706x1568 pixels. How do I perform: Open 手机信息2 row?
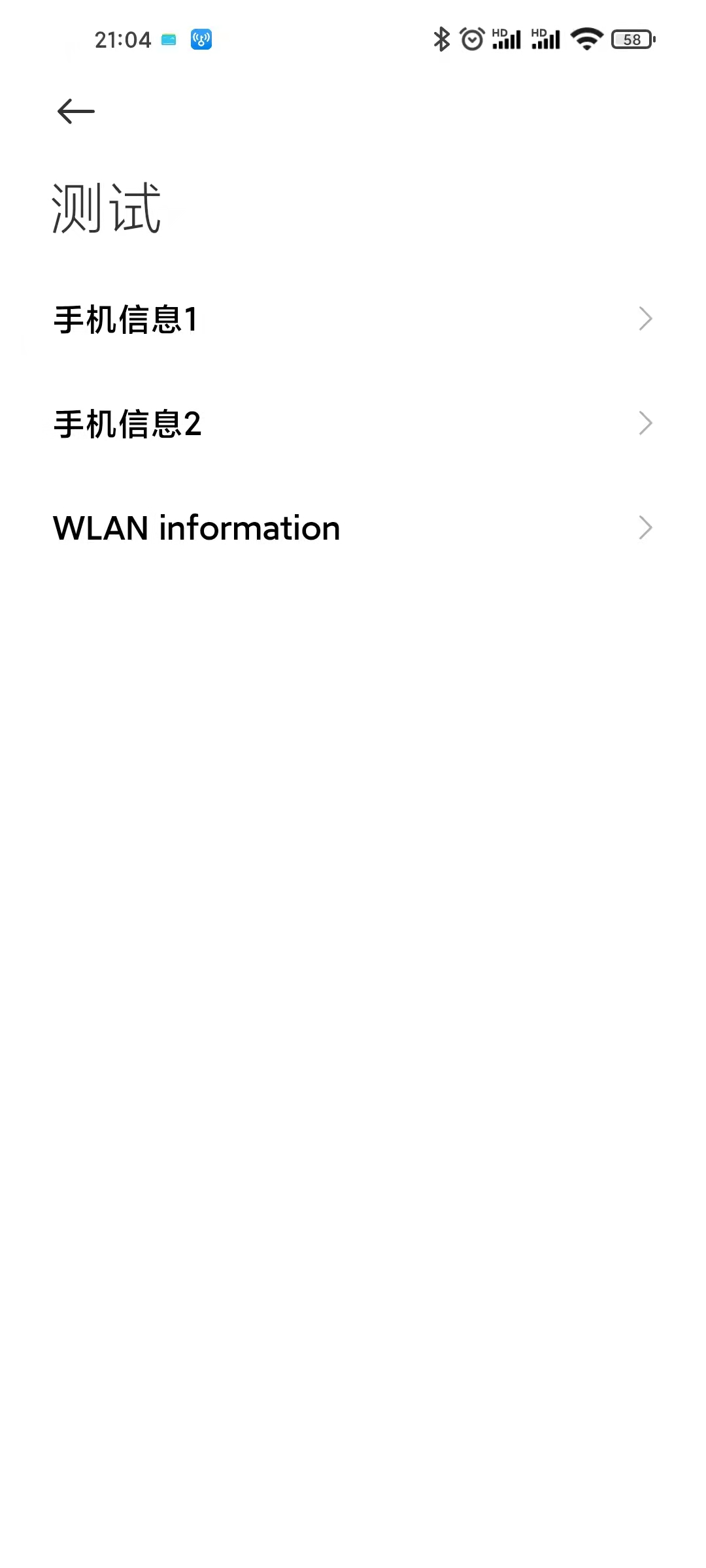(353, 424)
